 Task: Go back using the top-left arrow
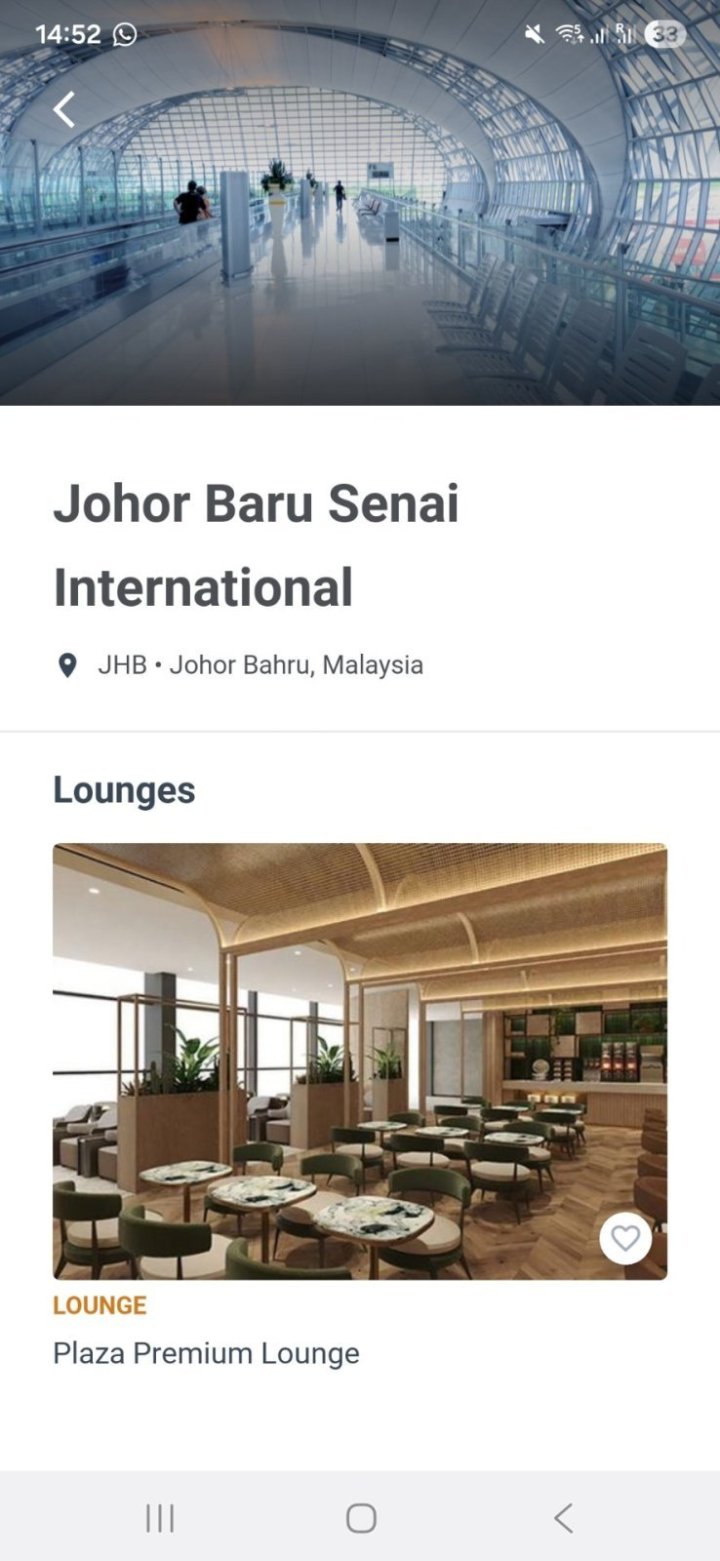pyautogui.click(x=64, y=109)
